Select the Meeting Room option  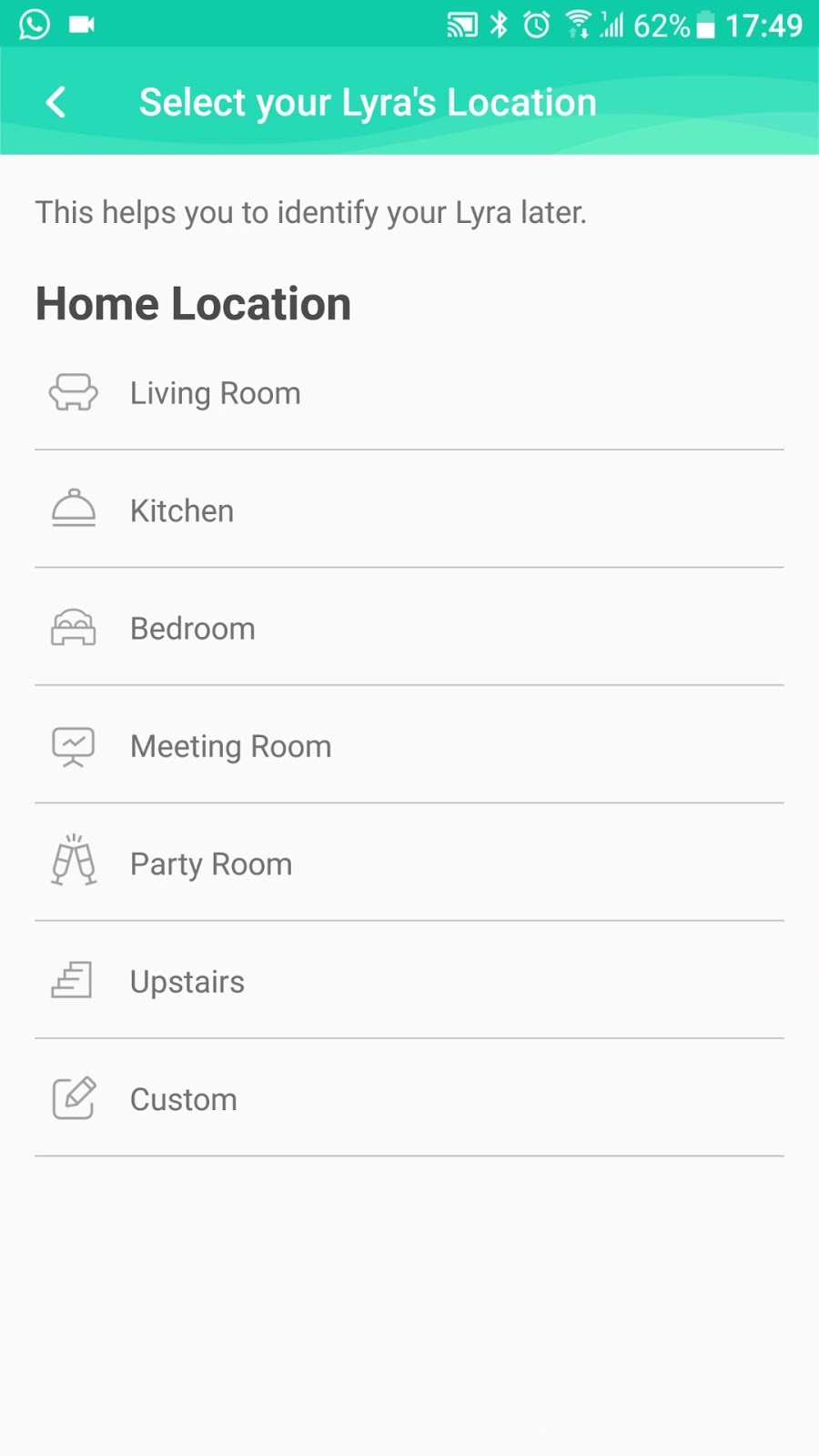pyautogui.click(x=230, y=746)
